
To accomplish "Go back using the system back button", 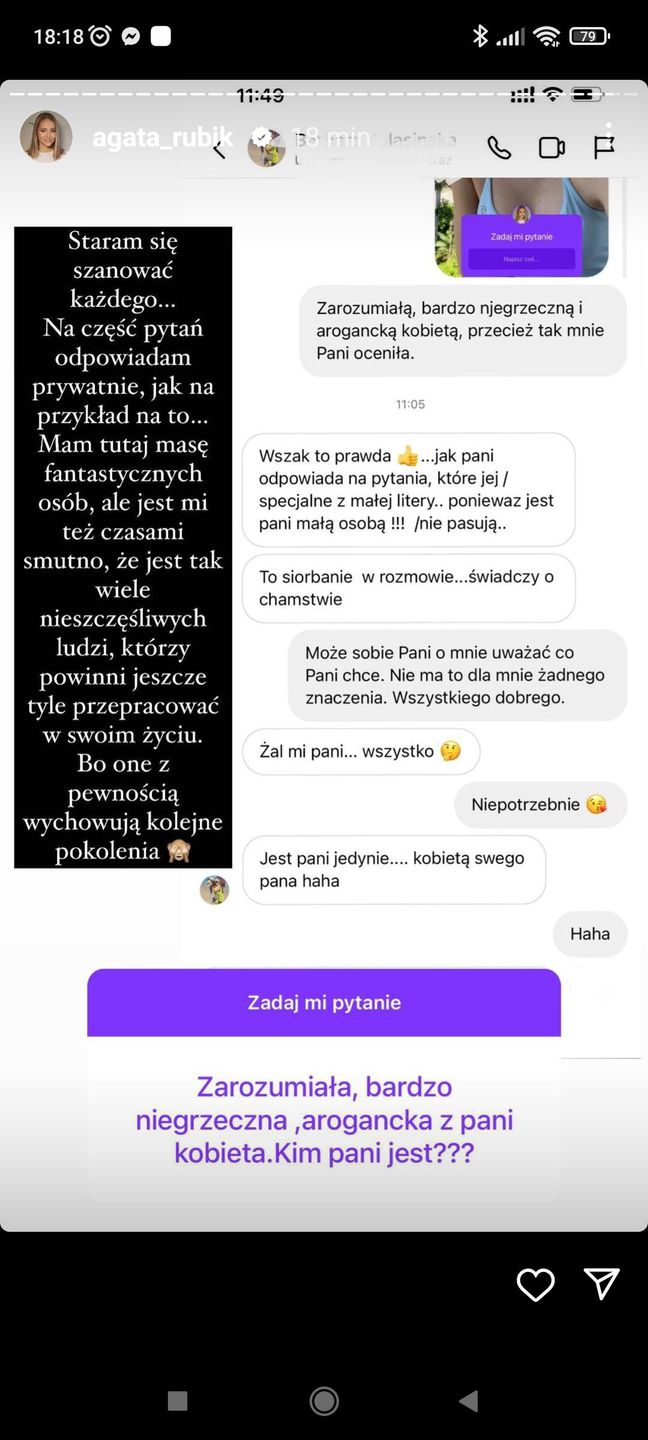I will 468,1401.
